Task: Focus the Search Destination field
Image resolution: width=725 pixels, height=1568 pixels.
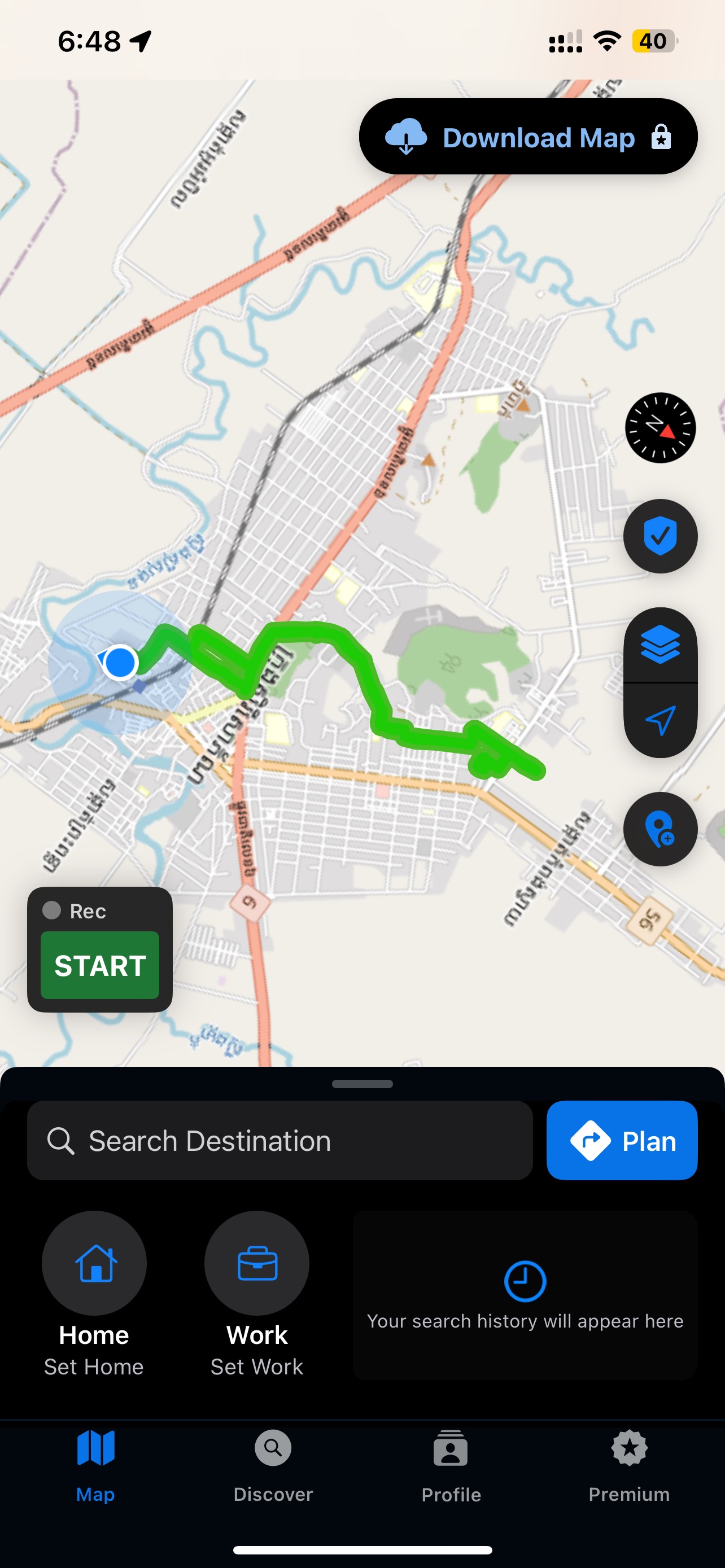Action: 280,1141
